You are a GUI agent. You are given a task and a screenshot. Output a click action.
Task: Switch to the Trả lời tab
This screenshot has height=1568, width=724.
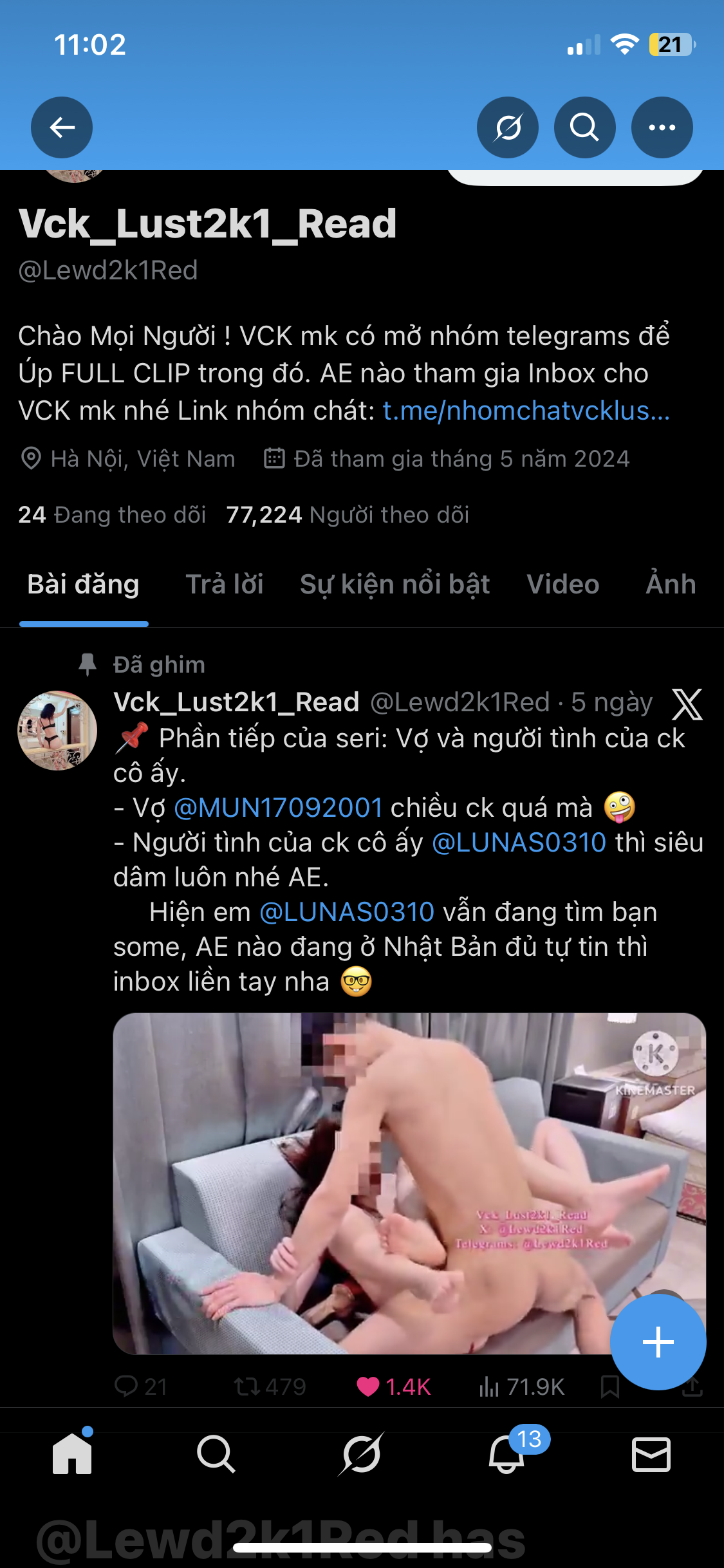tap(225, 584)
